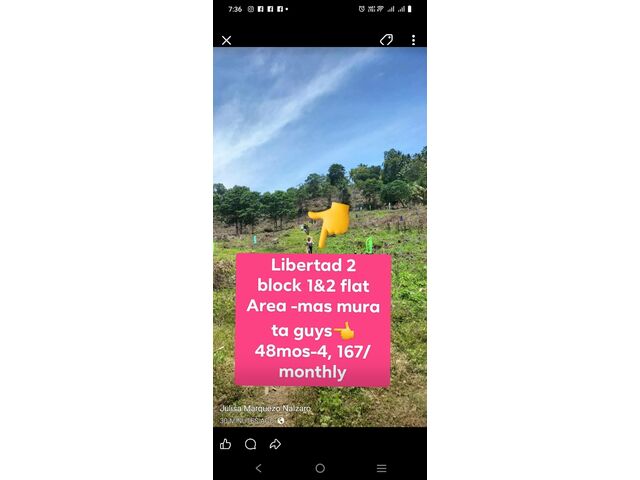The image size is (640, 480).
Task: Comment on this photo
Action: coord(250,444)
